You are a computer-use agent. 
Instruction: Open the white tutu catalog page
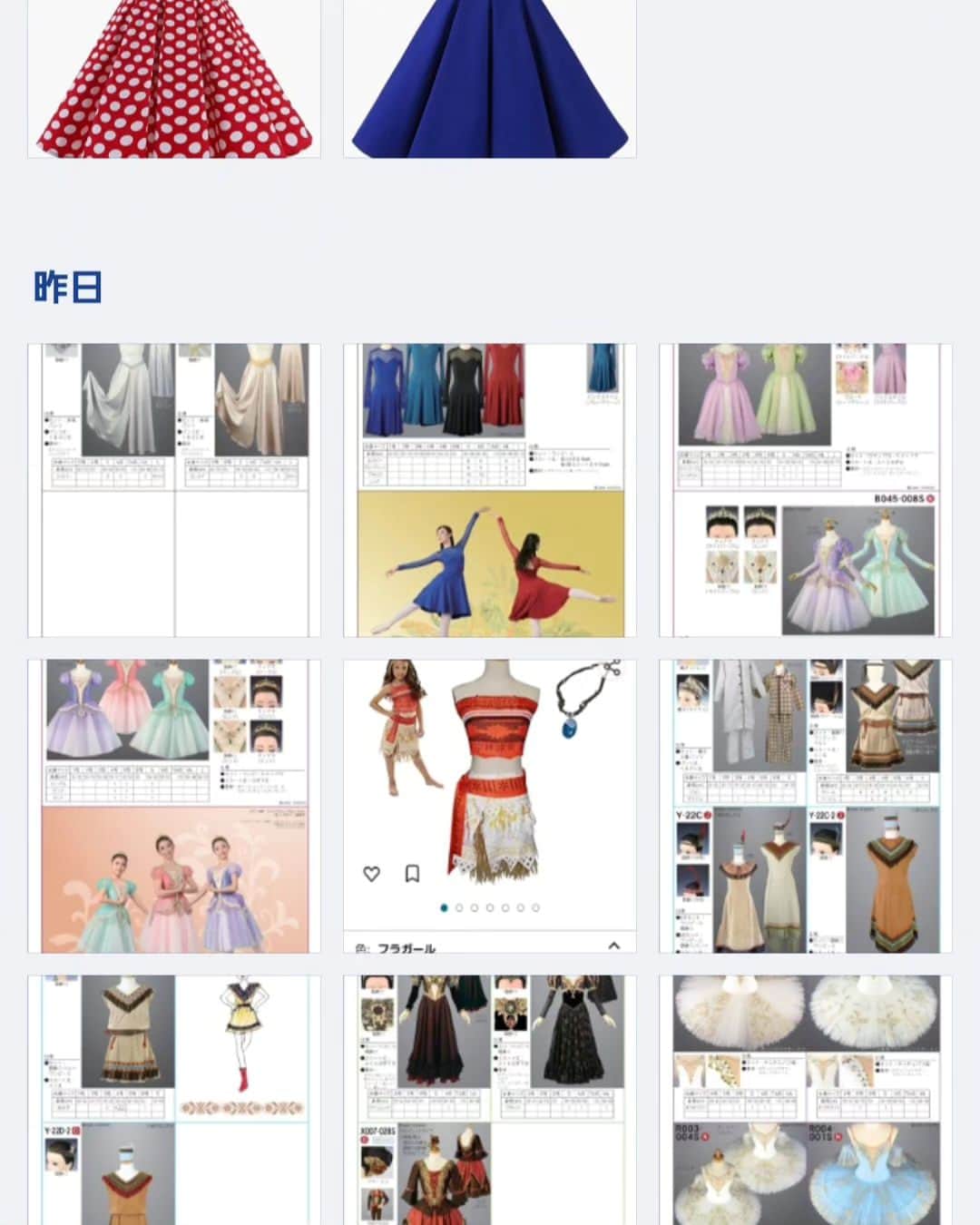pyautogui.click(x=805, y=1100)
